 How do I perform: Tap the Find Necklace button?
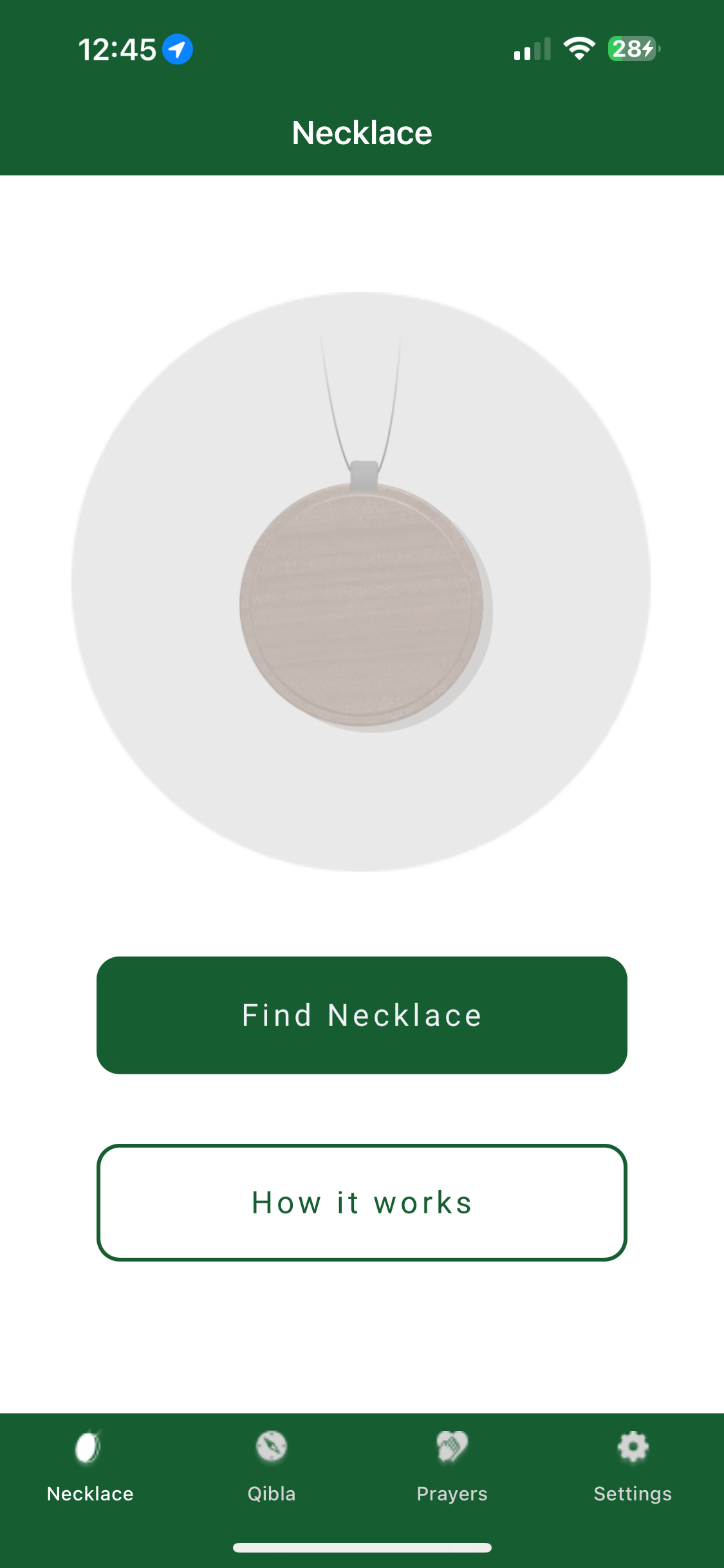pos(362,1015)
